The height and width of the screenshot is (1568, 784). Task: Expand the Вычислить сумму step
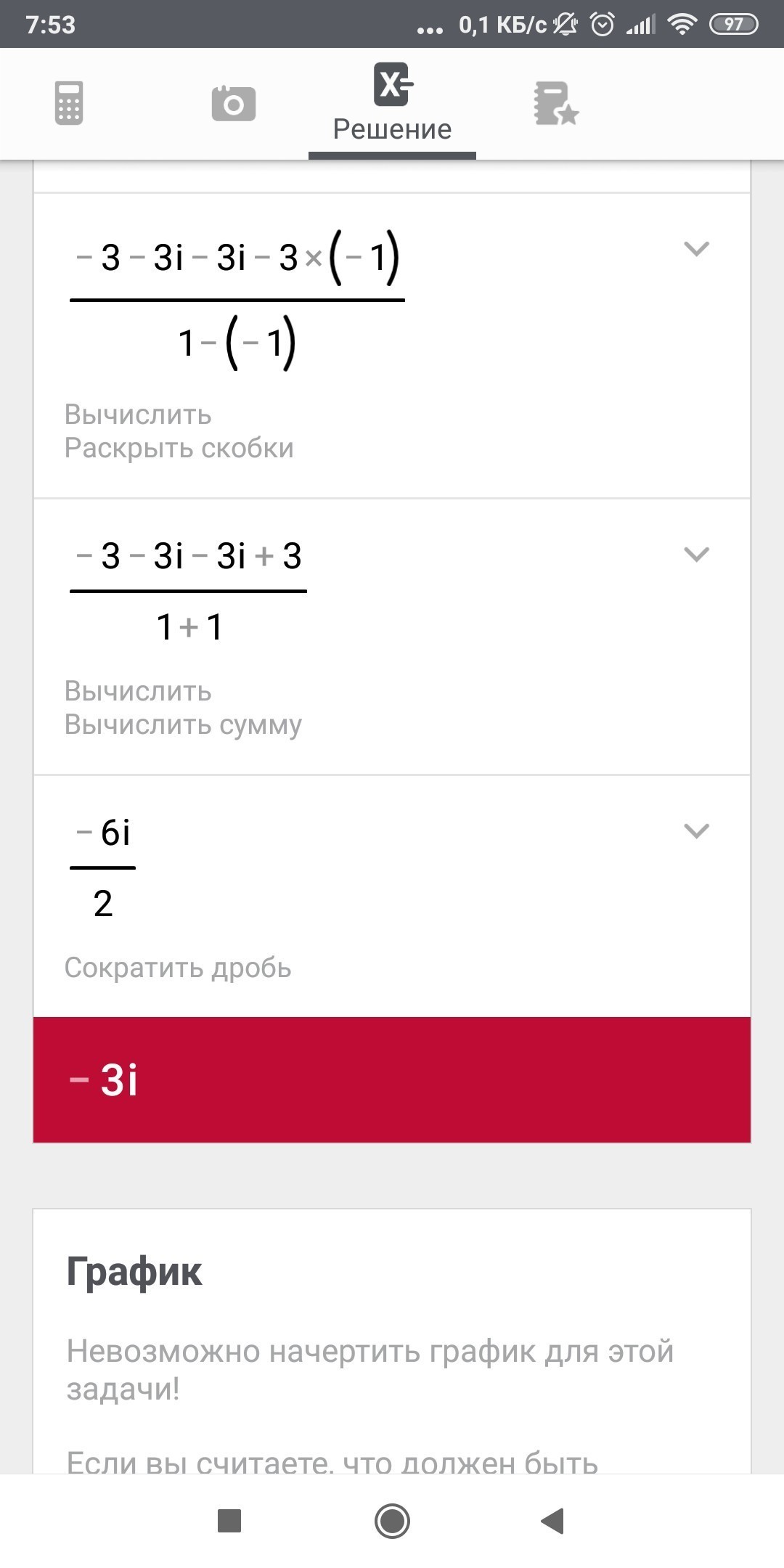pyautogui.click(x=696, y=555)
